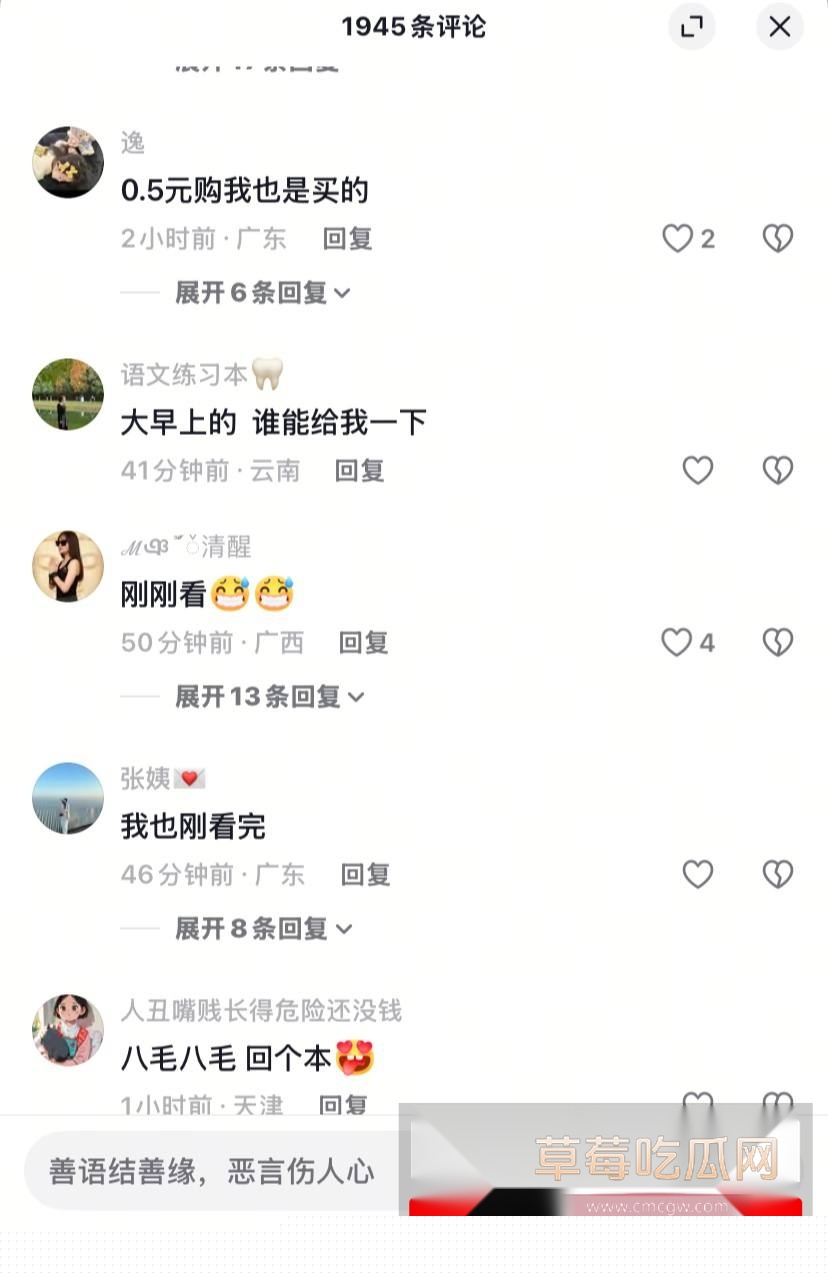Reply to 张姨's comment via 回复 link
The image size is (828, 1273).
click(x=364, y=874)
